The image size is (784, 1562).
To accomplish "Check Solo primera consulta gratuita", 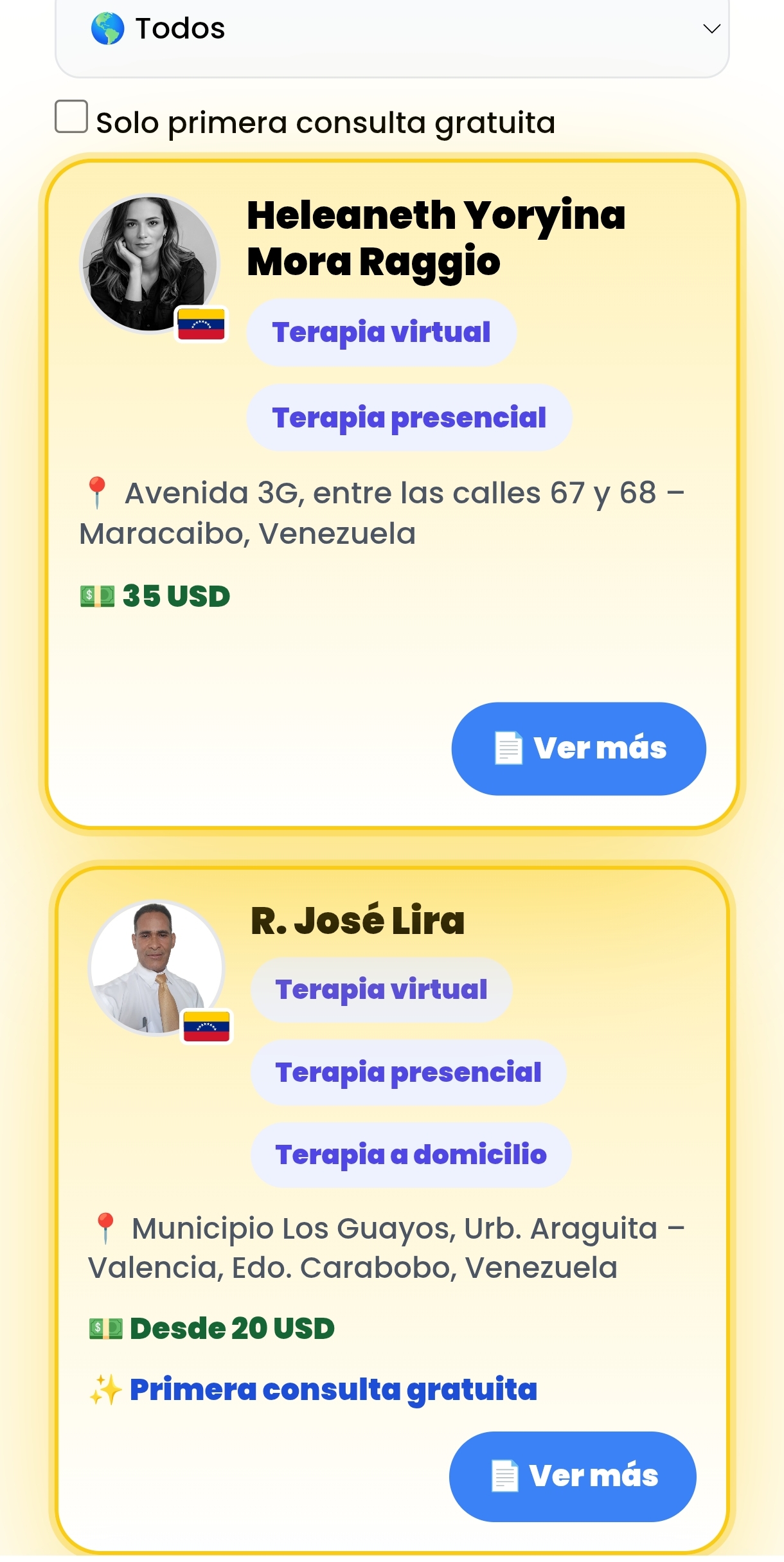I will [71, 117].
